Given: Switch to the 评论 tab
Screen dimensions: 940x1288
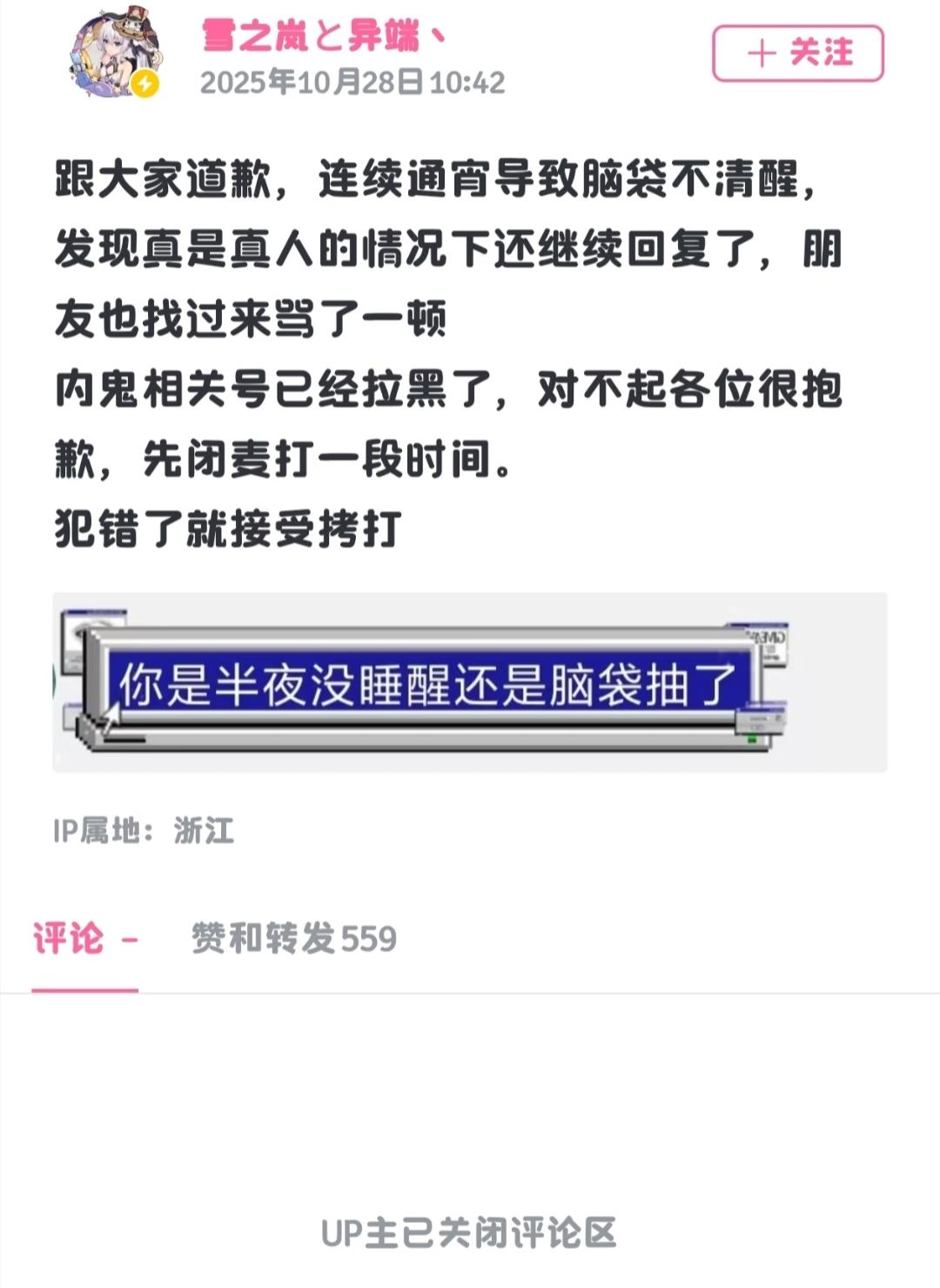Looking at the screenshot, I should [x=84, y=939].
